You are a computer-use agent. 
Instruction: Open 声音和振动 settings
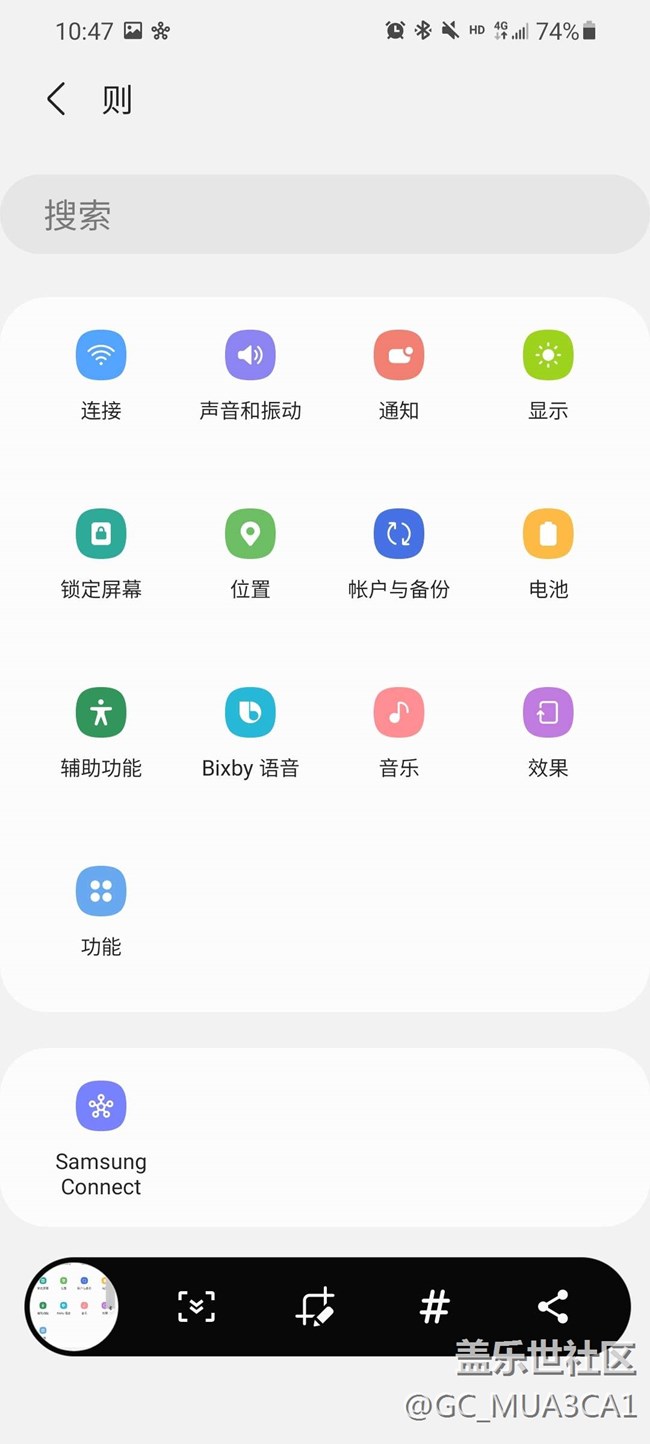[x=250, y=355]
